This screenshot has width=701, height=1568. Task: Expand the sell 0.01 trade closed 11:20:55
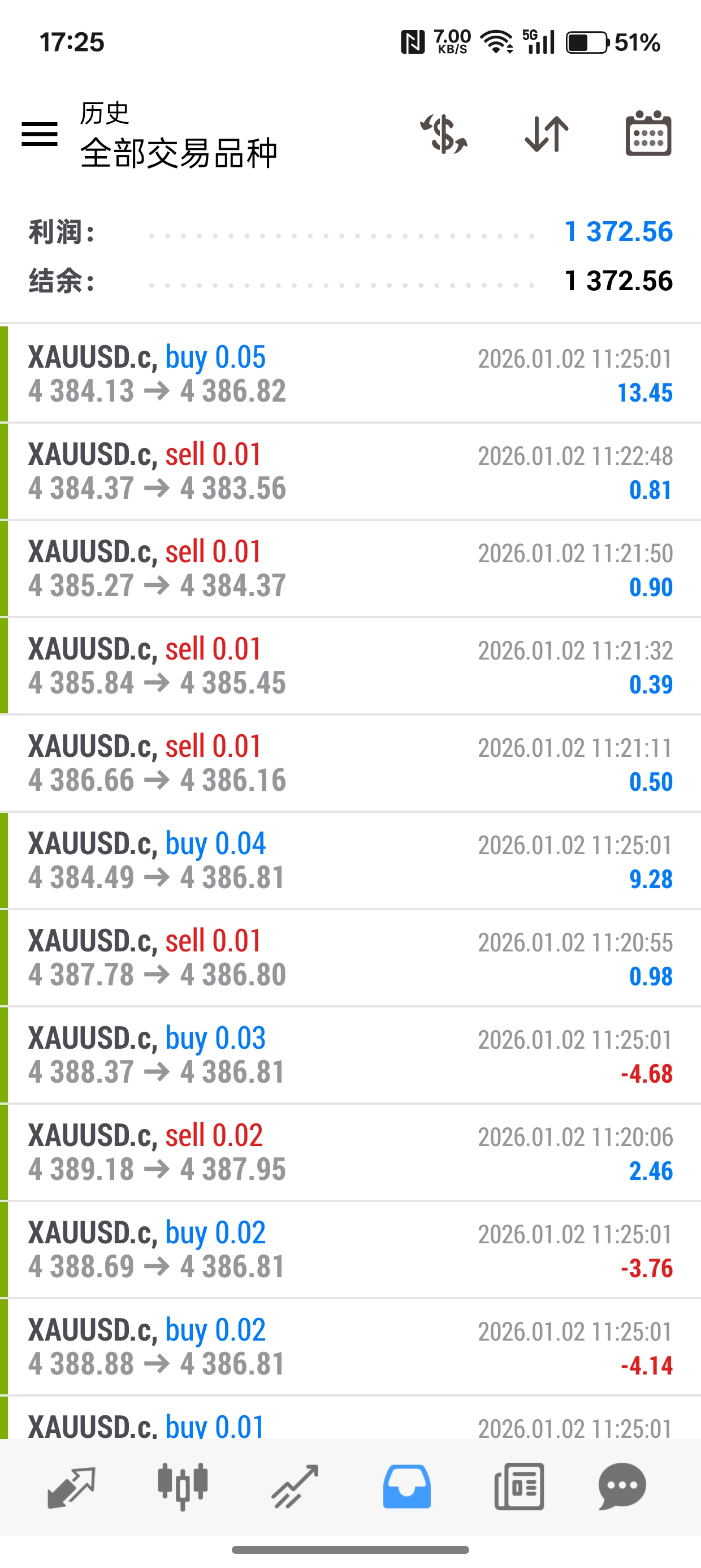(x=350, y=958)
